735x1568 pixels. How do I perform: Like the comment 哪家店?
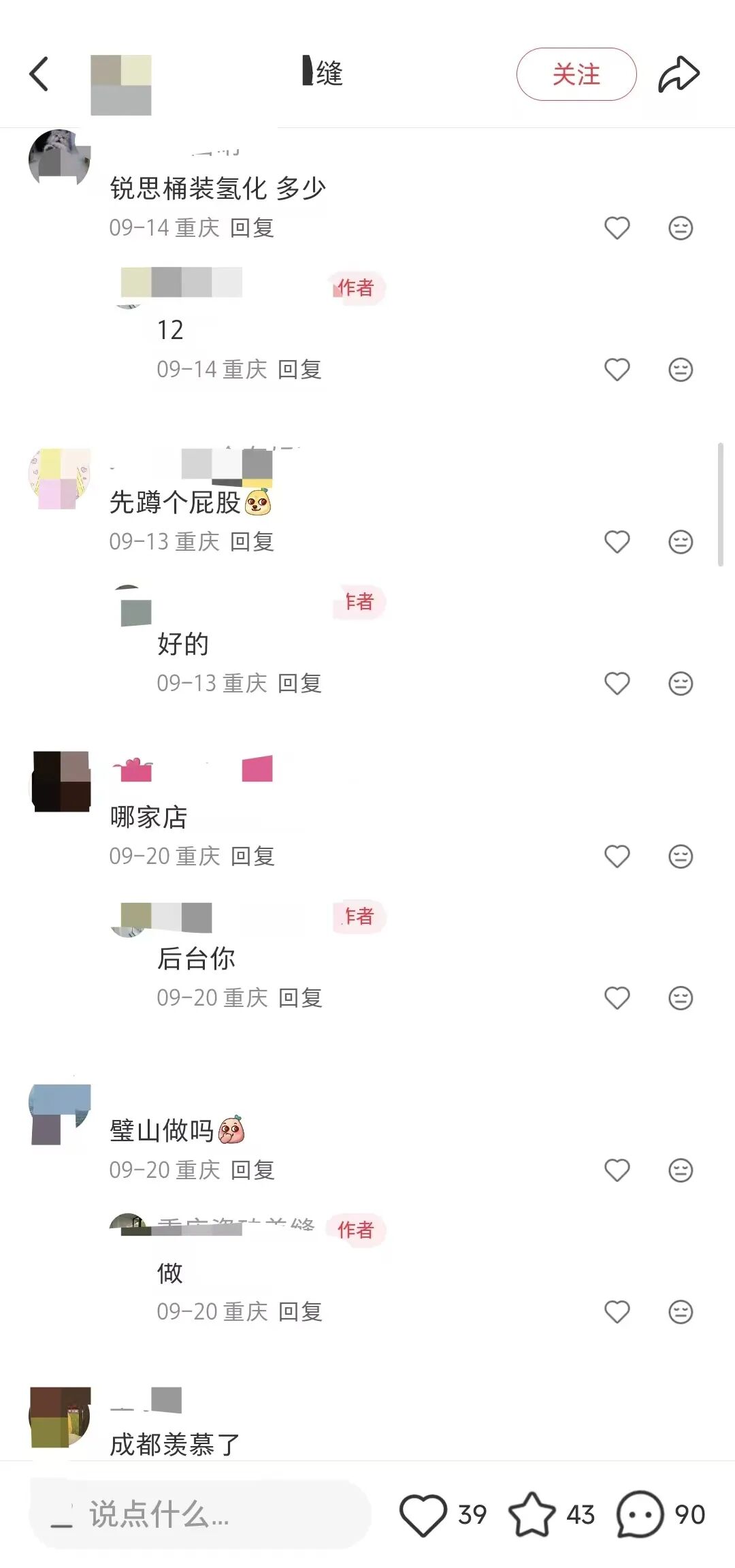617,857
